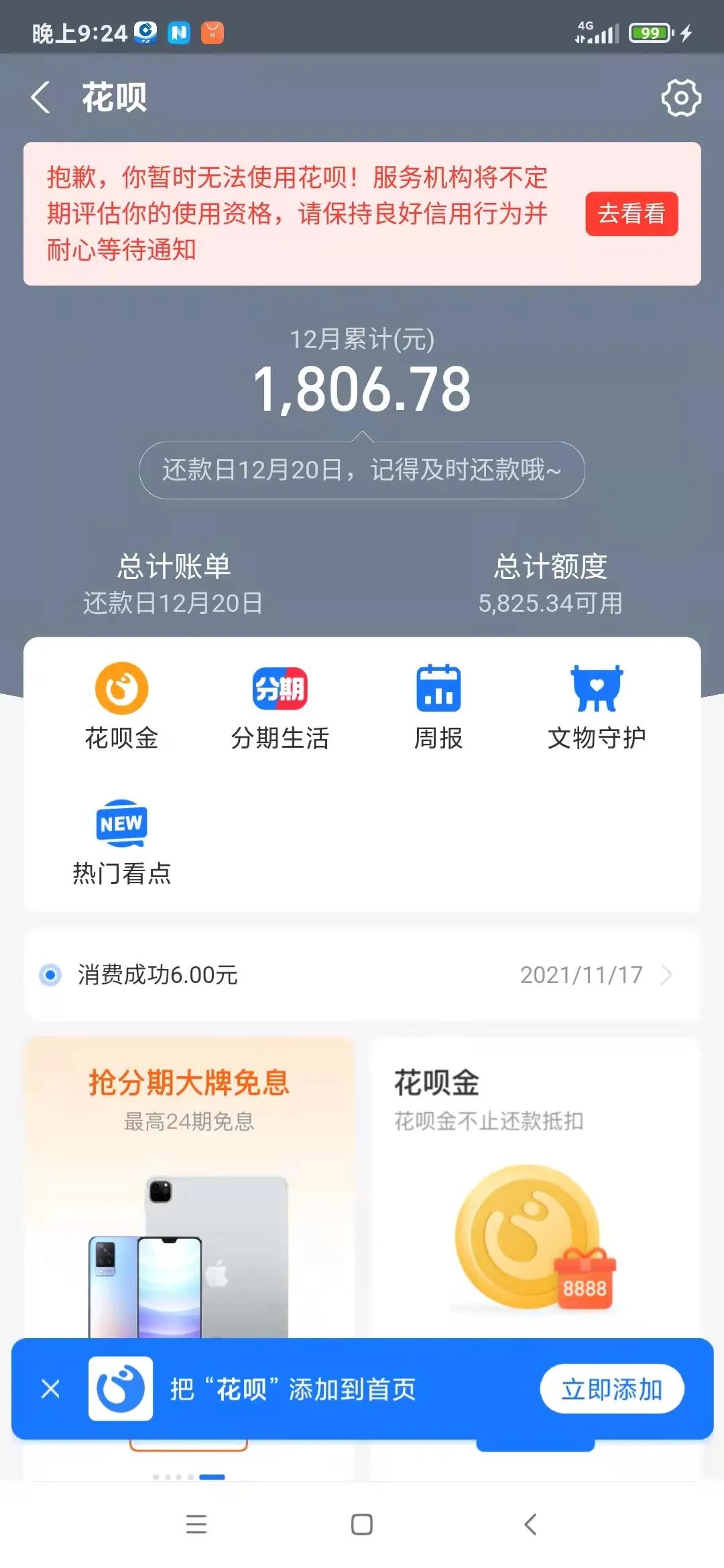This screenshot has width=724, height=1568.
Task: Open the system recent apps menu
Action: click(196, 1524)
